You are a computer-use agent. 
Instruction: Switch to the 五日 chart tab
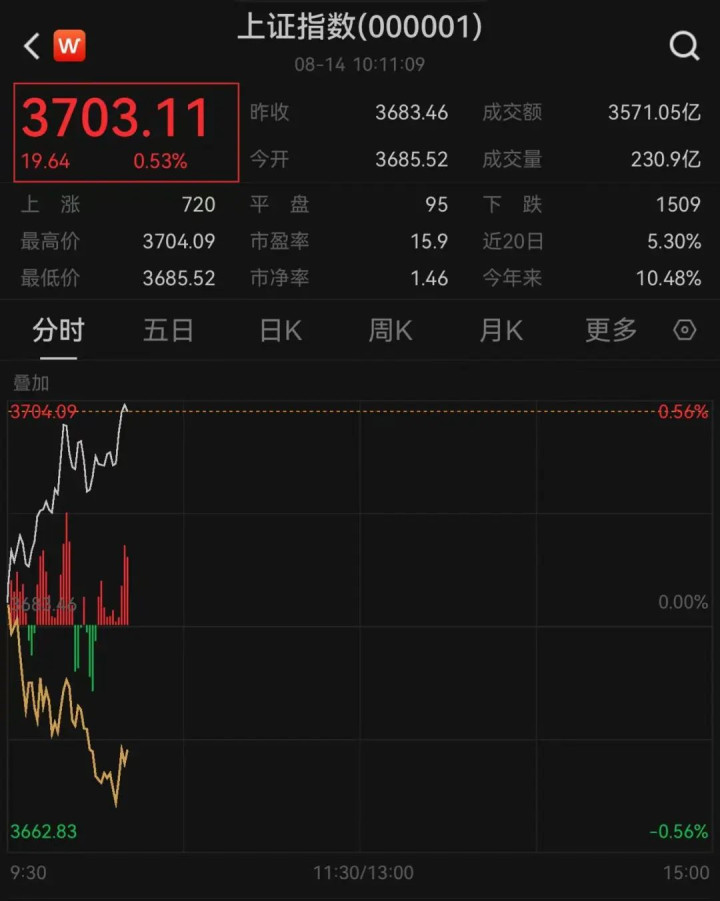pos(168,331)
